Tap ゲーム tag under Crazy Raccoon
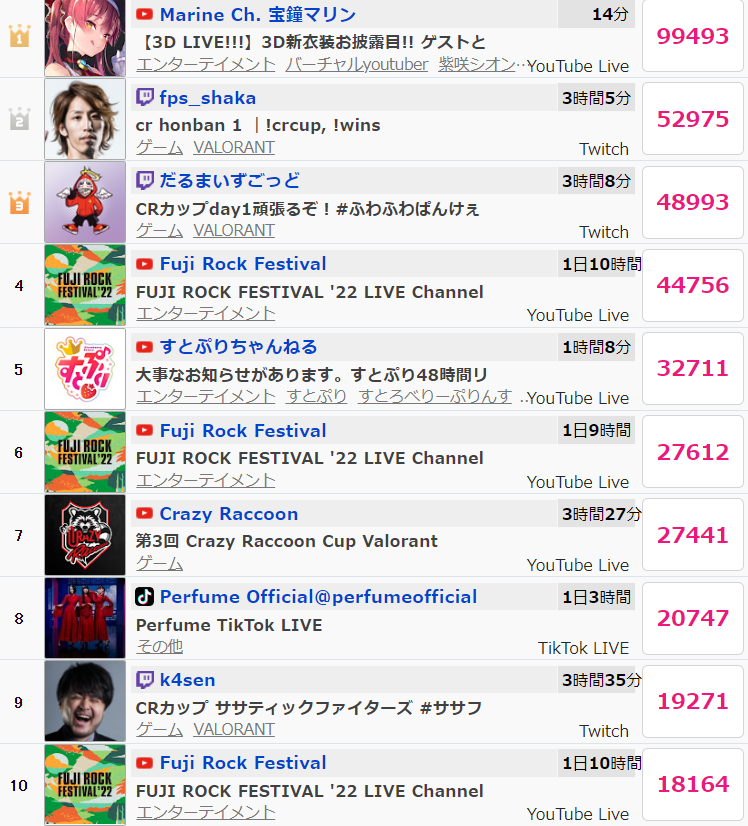 click(159, 563)
